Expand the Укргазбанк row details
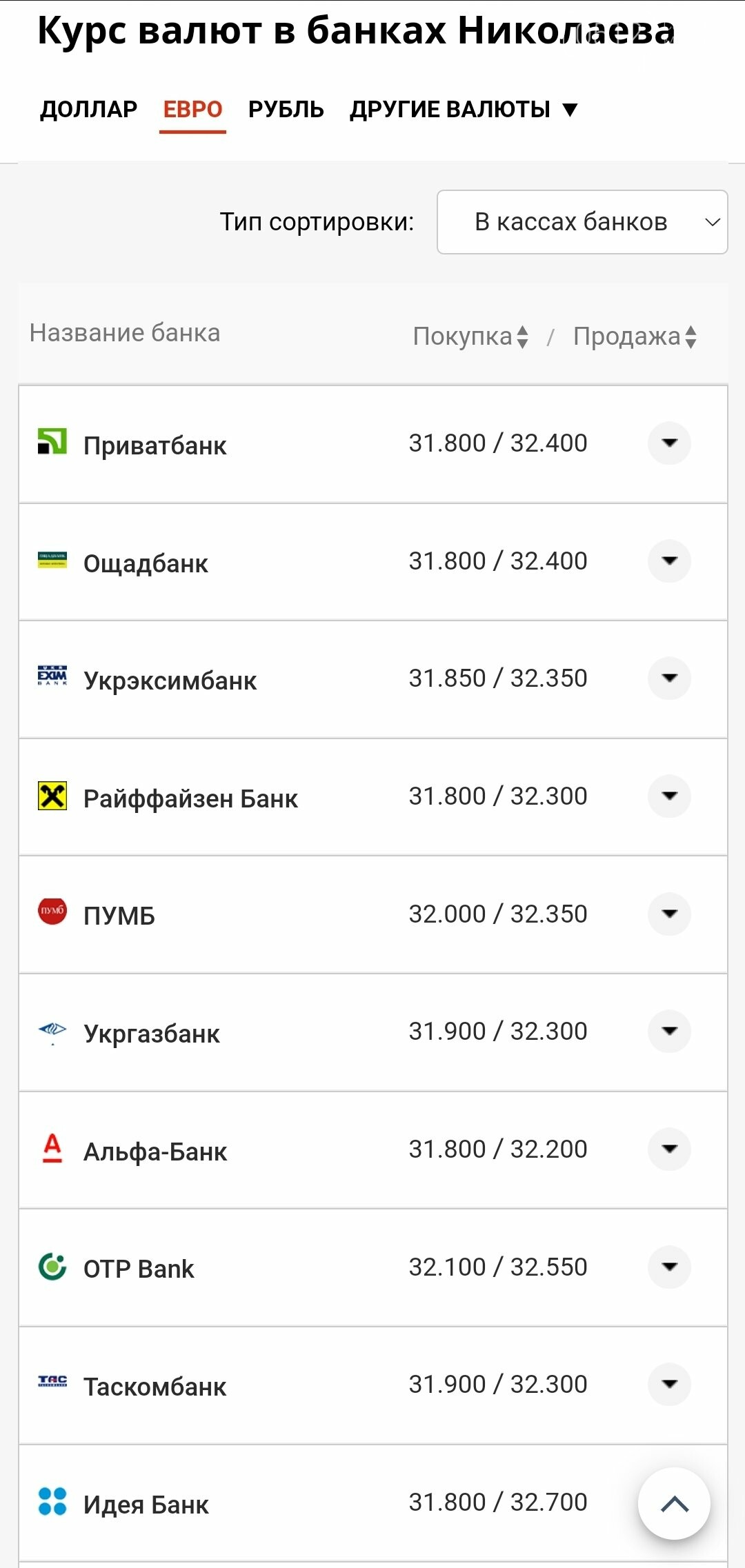 669,1031
